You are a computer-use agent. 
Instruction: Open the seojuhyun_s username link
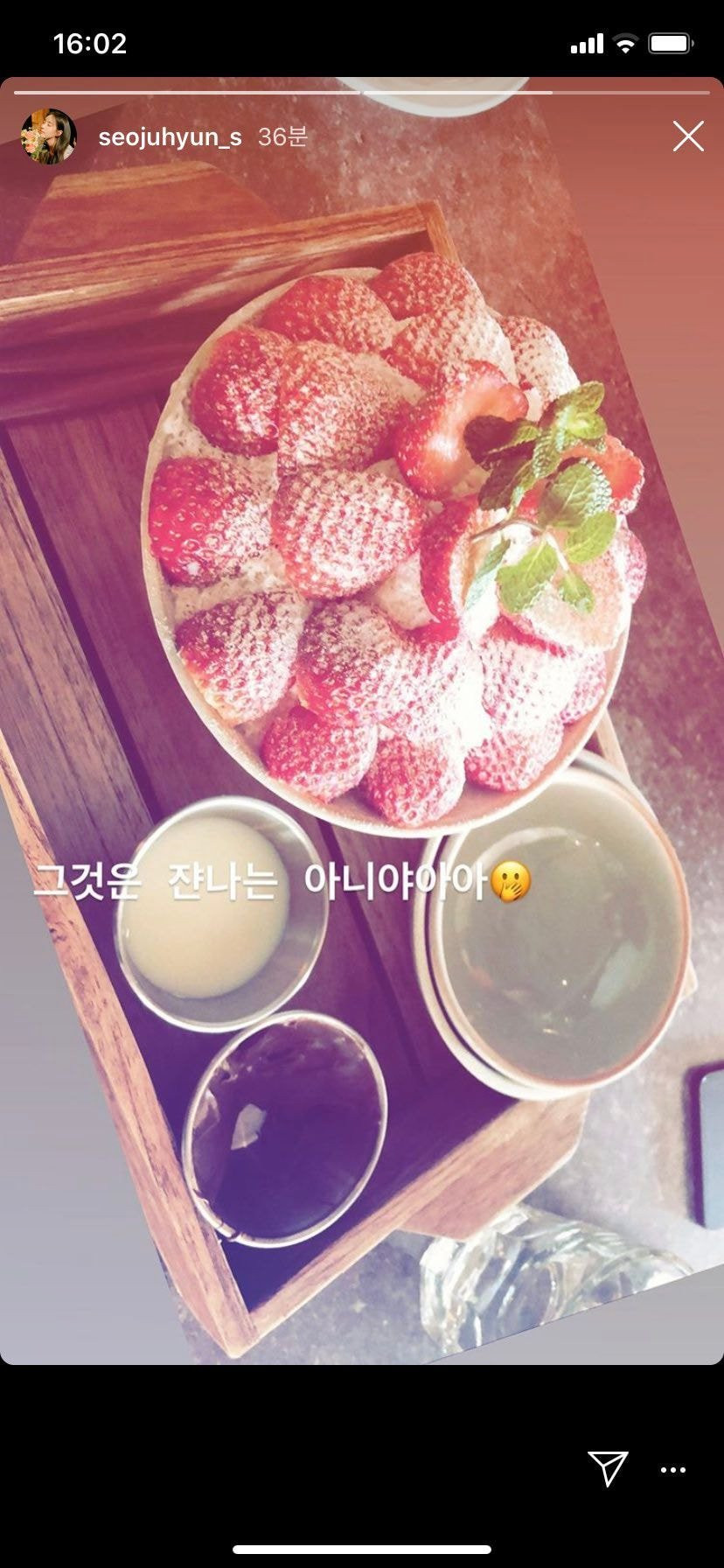(170, 137)
